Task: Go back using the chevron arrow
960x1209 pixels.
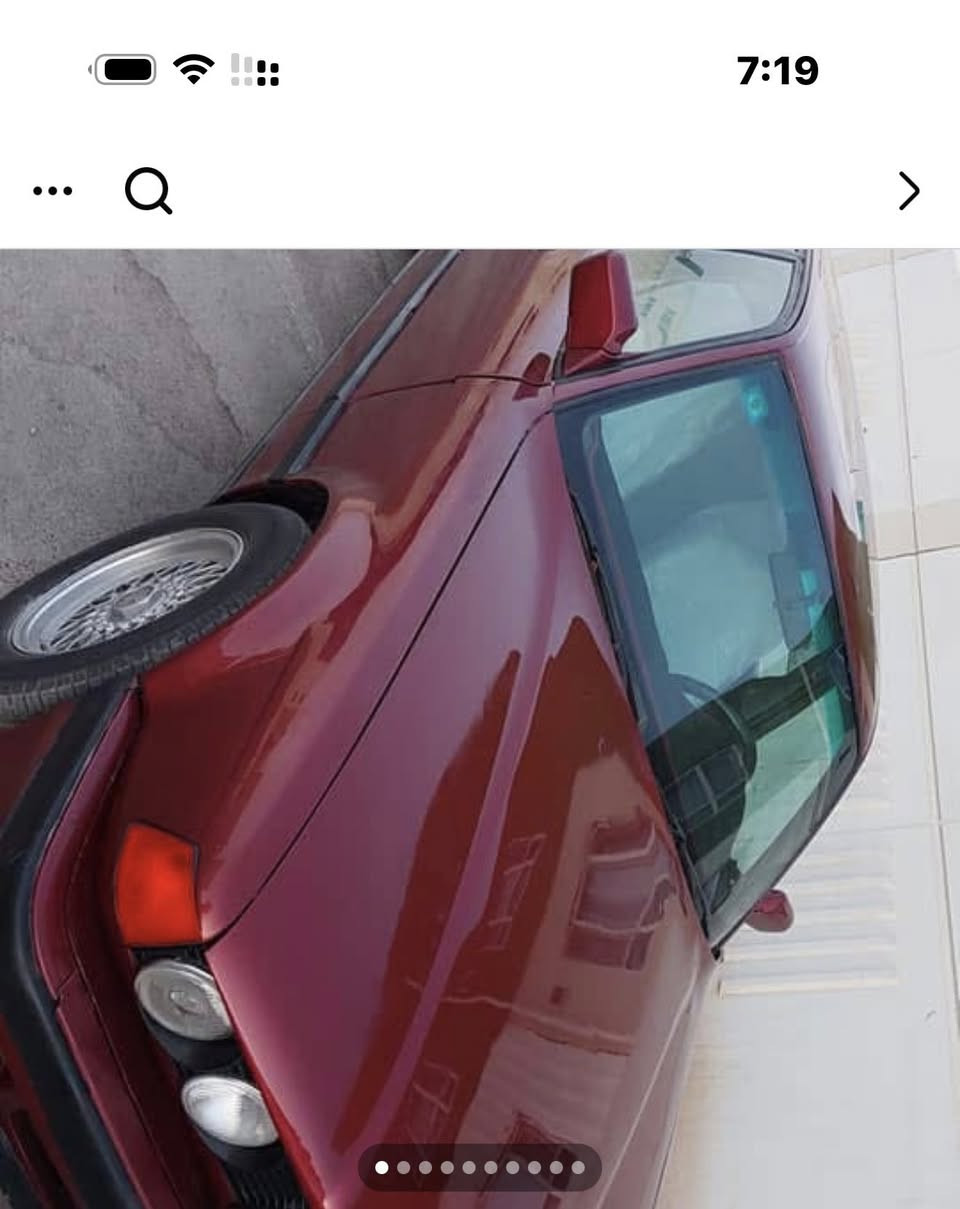Action: point(908,190)
